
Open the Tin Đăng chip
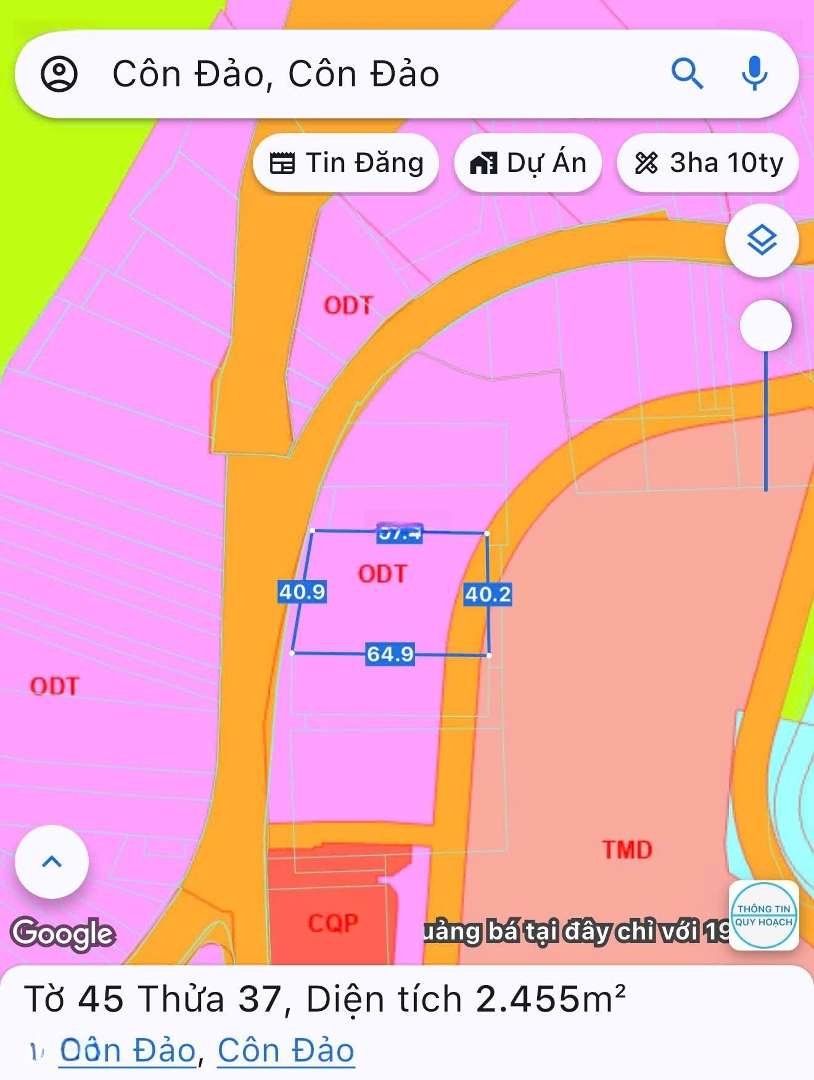point(346,163)
